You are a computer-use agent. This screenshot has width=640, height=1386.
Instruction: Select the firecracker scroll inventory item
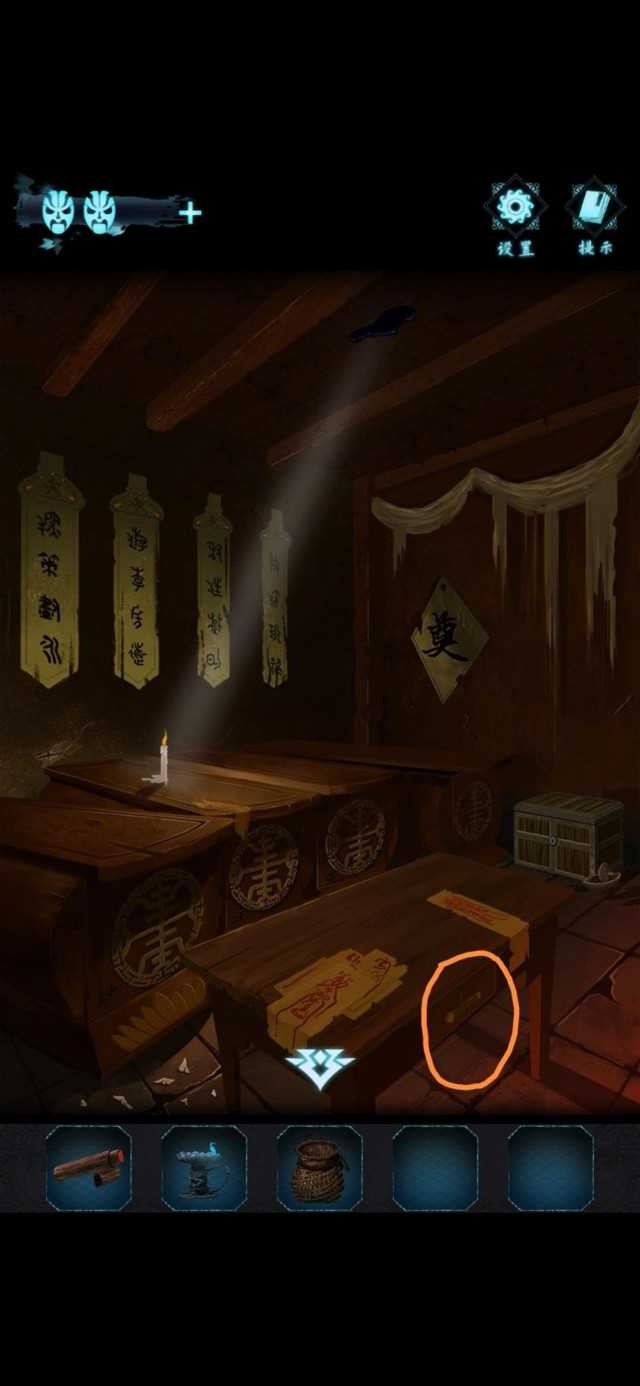(x=88, y=1168)
